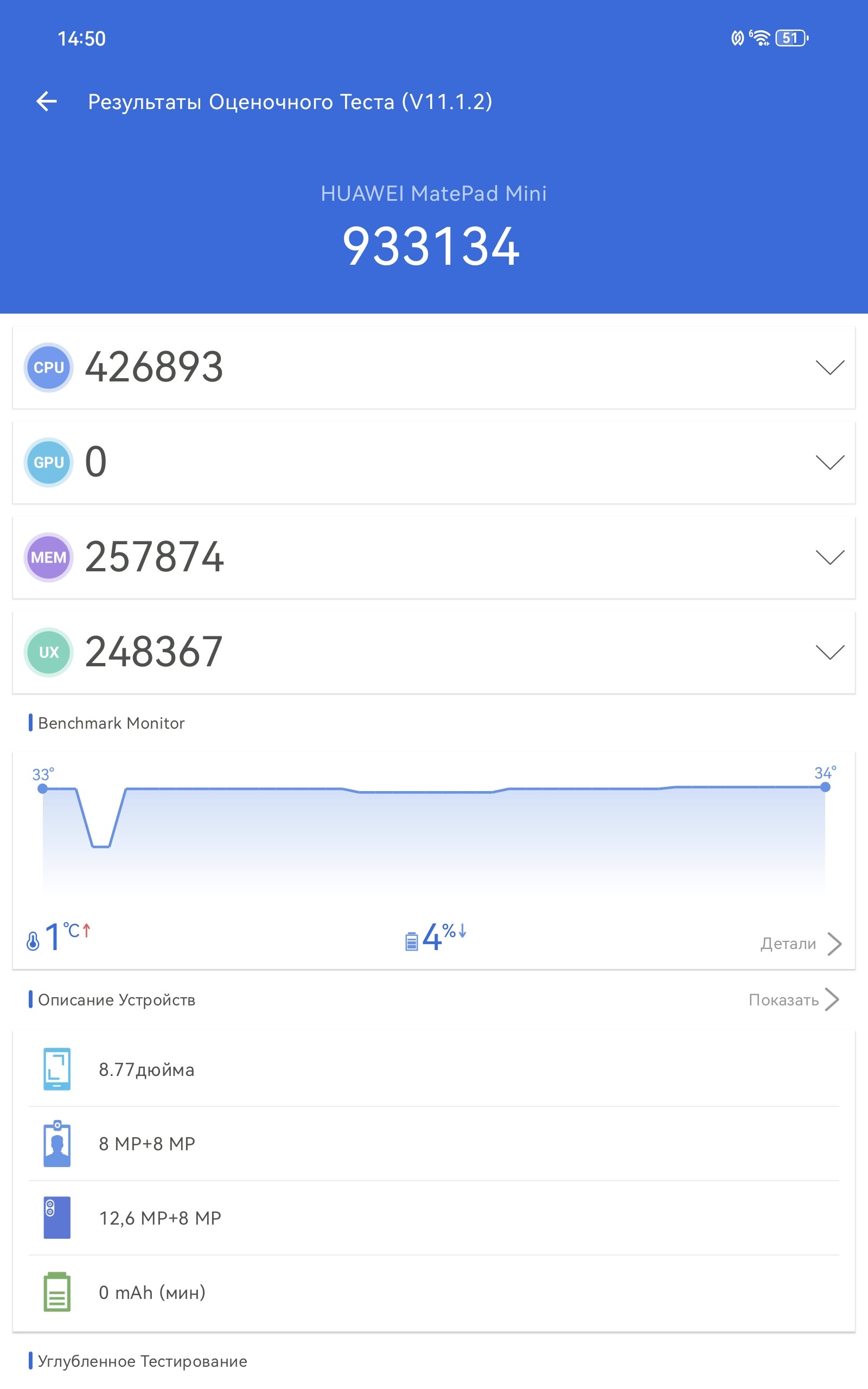Expand the CPU score 426893 row
This screenshot has width=868, height=1389.
[434, 367]
